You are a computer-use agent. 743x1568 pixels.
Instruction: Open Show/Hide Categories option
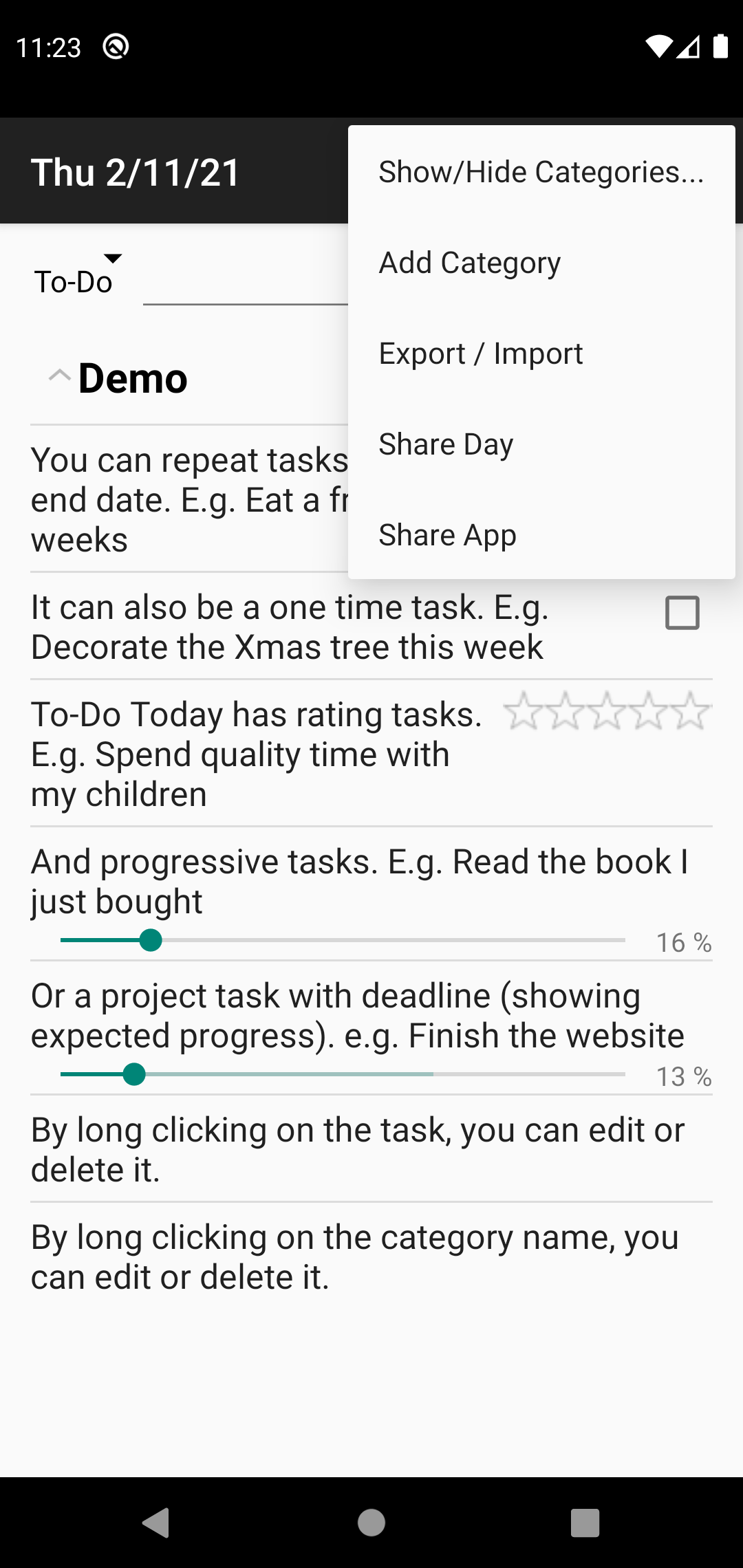(x=541, y=172)
